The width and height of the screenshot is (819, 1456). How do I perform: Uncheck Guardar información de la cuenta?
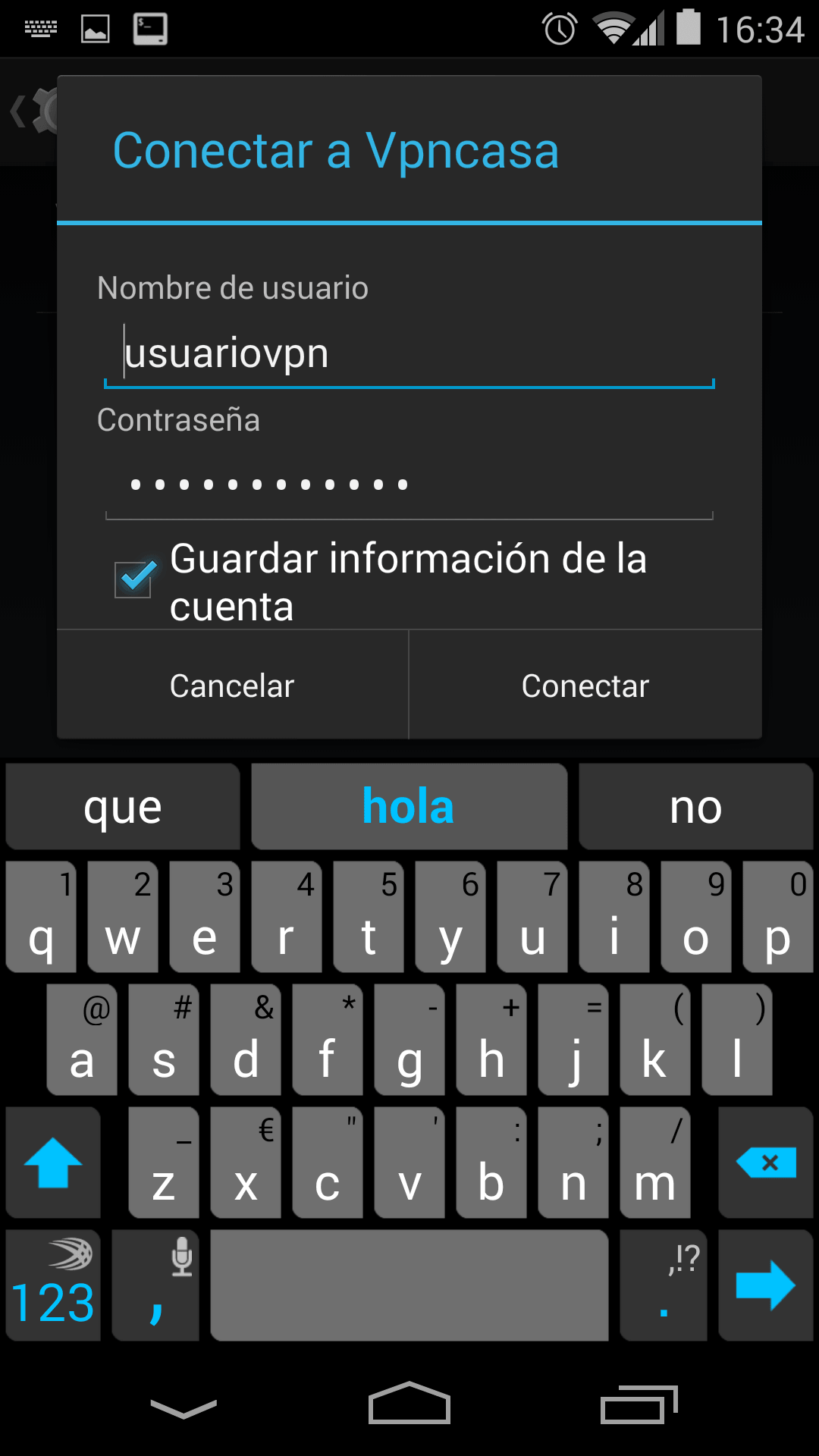point(133,579)
